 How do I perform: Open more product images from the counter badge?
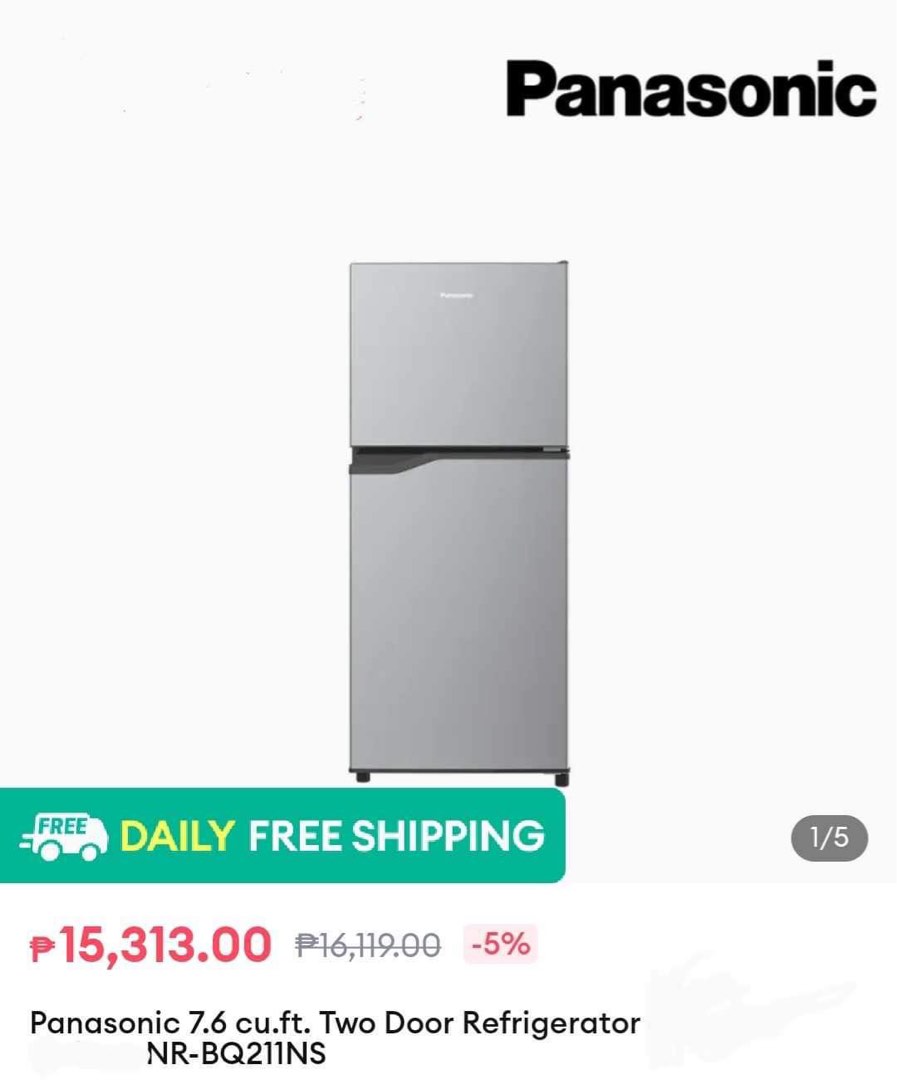point(828,839)
